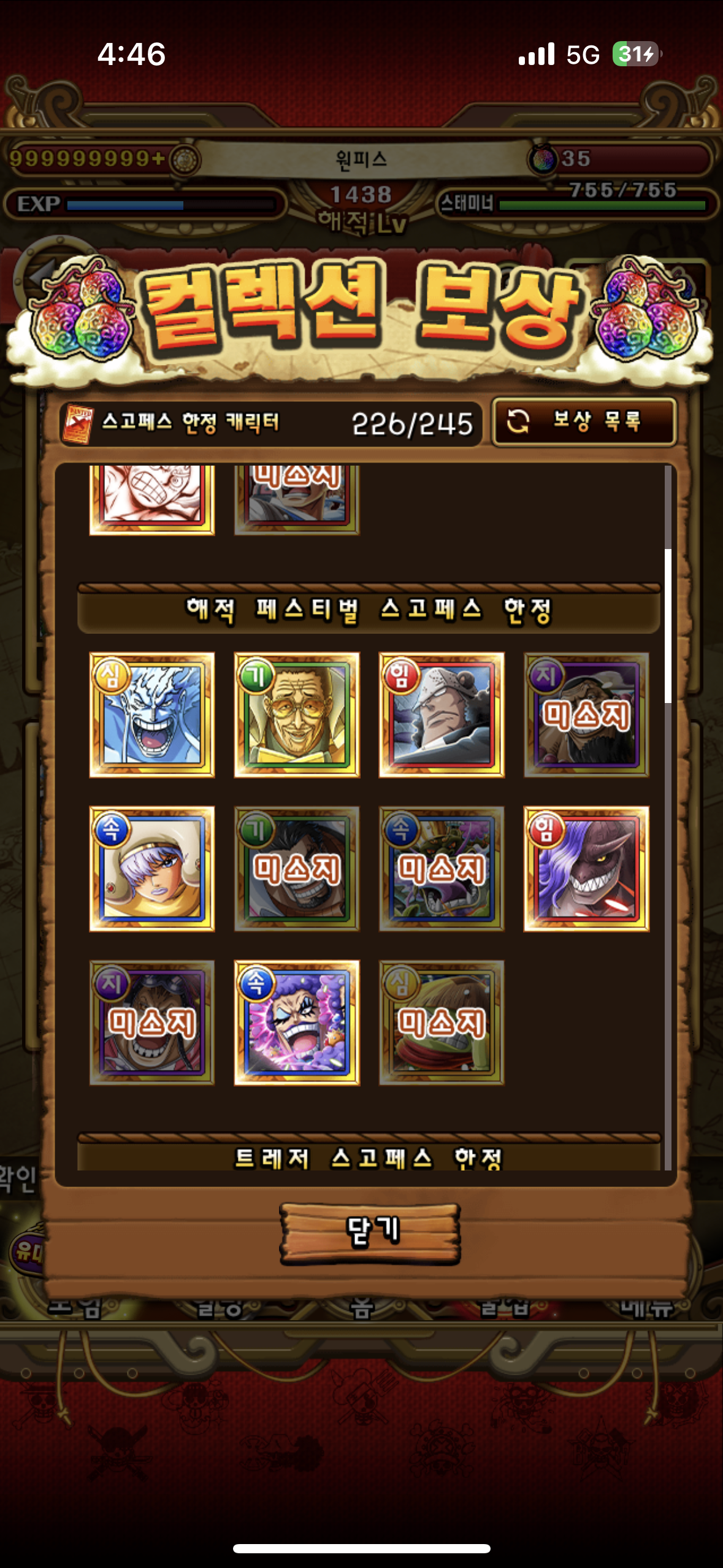The image size is (723, 1568).
Task: Open the 속 character with purple hair and face paint
Action: (x=297, y=1023)
